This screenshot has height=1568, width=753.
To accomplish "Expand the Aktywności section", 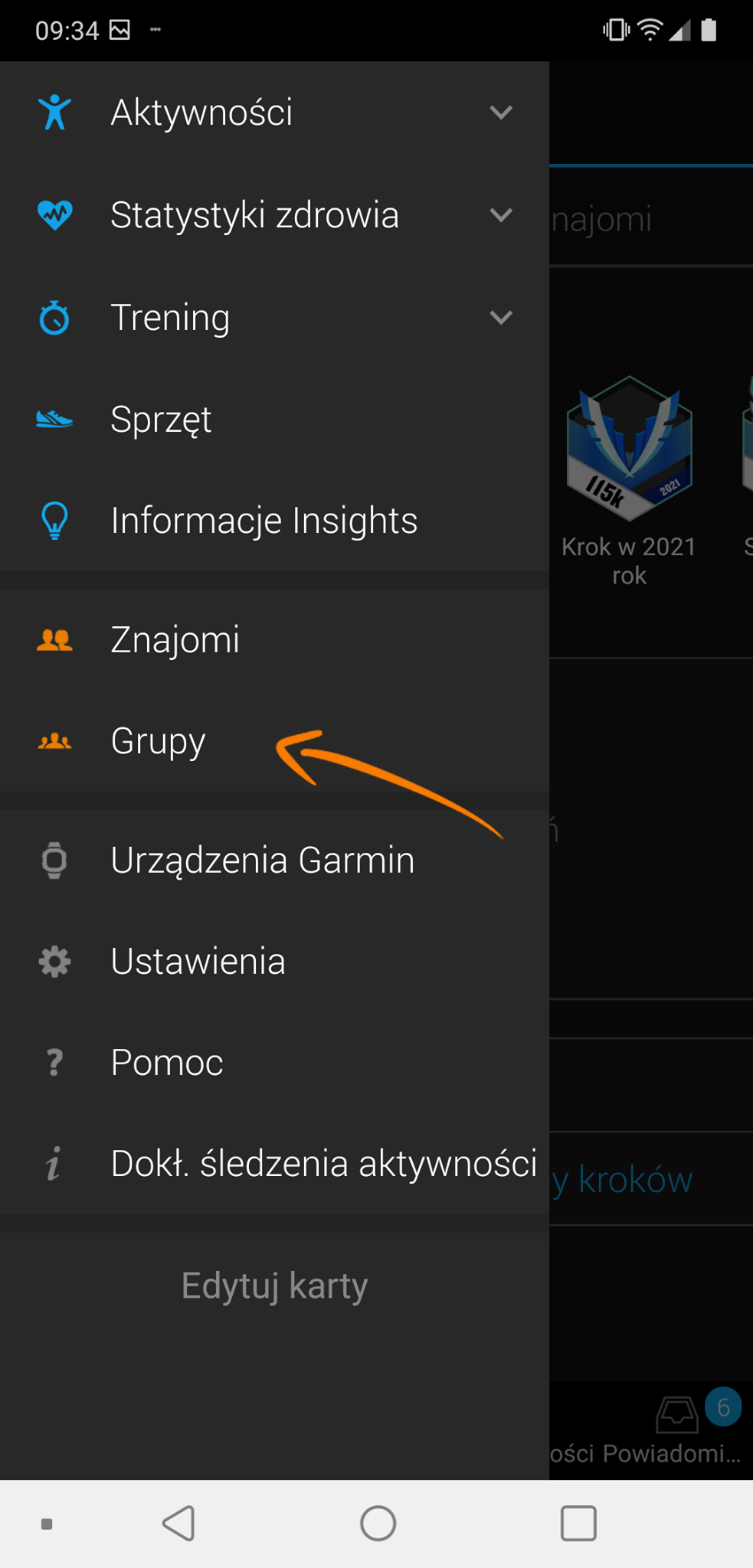I will click(x=502, y=112).
